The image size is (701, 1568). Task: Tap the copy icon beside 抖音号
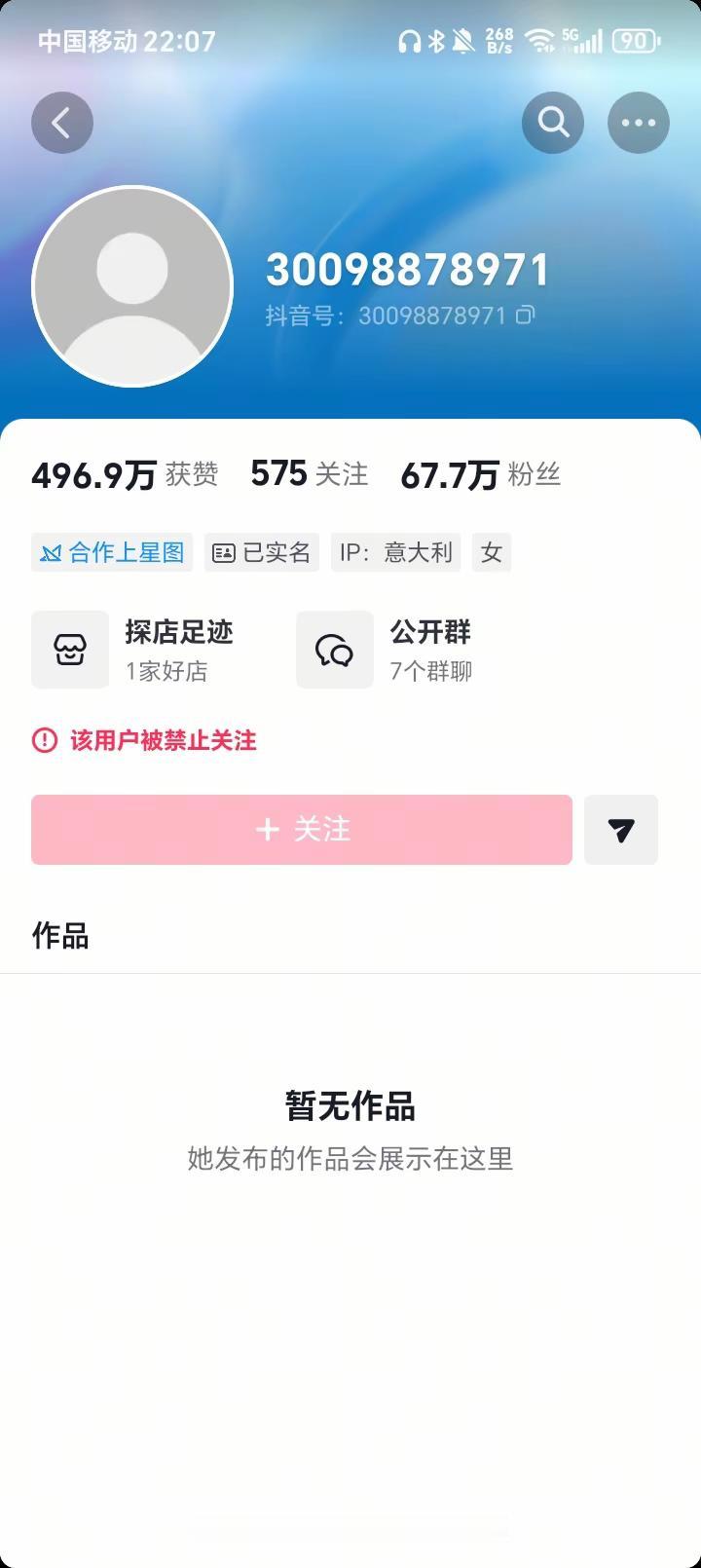tap(524, 317)
